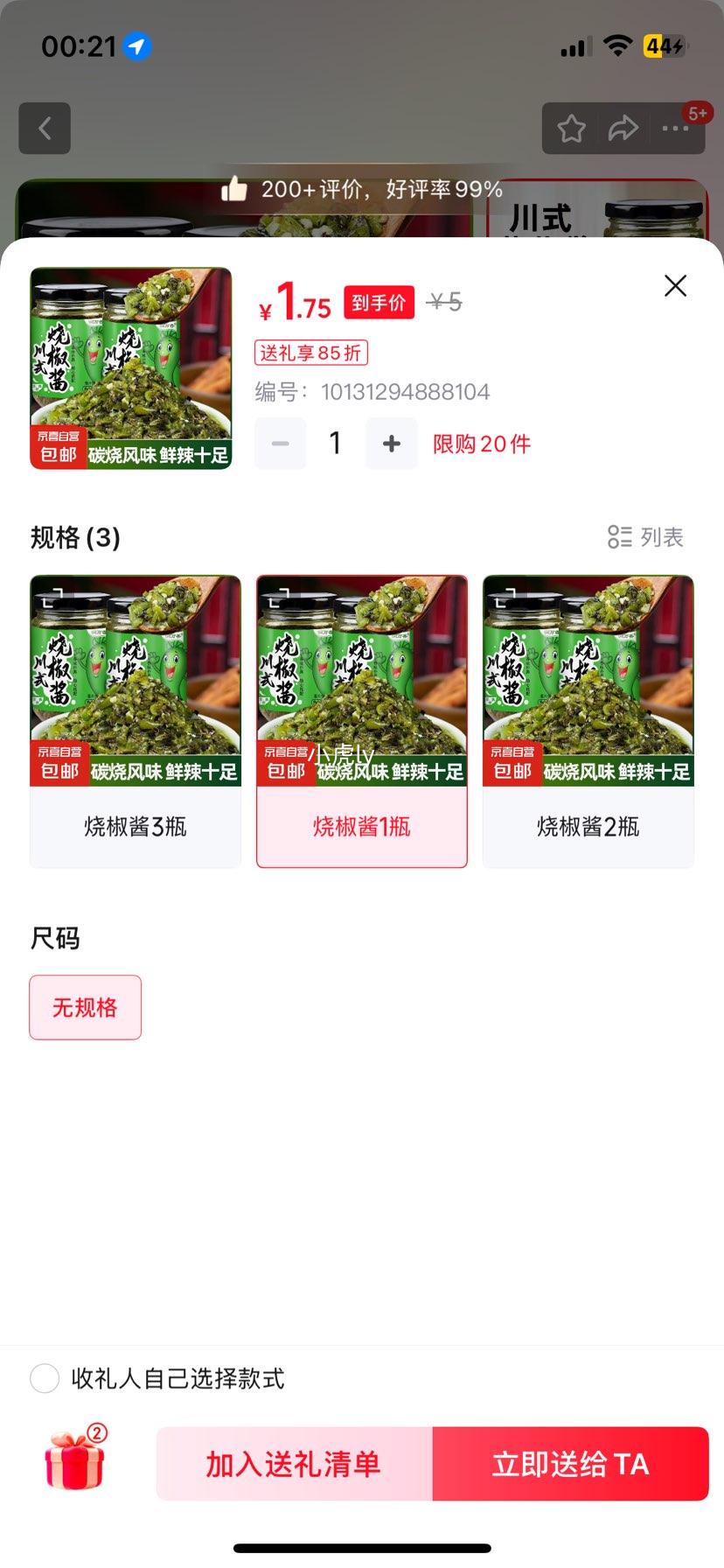
Task: Open the product image thumbnail at top left
Action: click(130, 367)
